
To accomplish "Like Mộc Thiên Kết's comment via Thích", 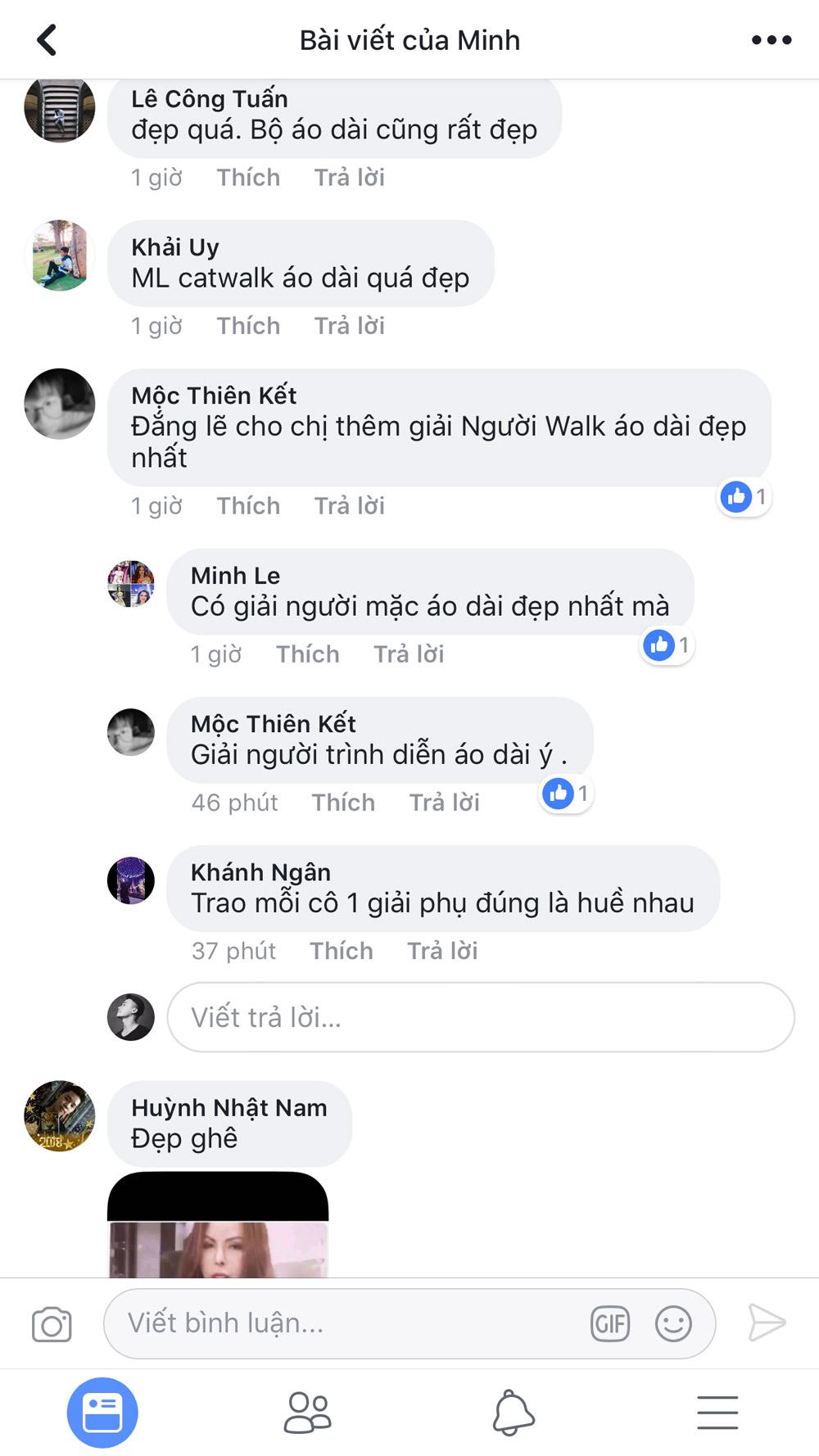I will 248,505.
